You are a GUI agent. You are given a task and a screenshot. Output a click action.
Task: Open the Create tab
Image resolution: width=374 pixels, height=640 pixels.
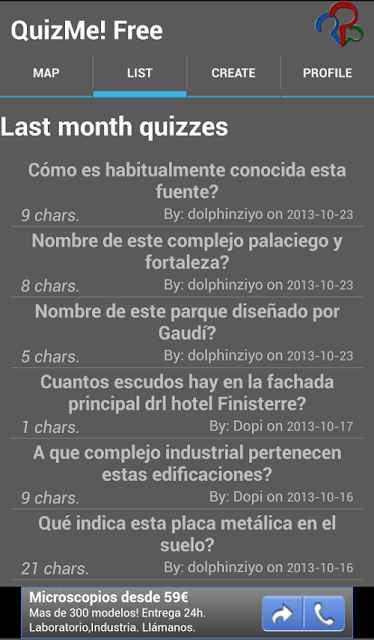click(x=233, y=73)
